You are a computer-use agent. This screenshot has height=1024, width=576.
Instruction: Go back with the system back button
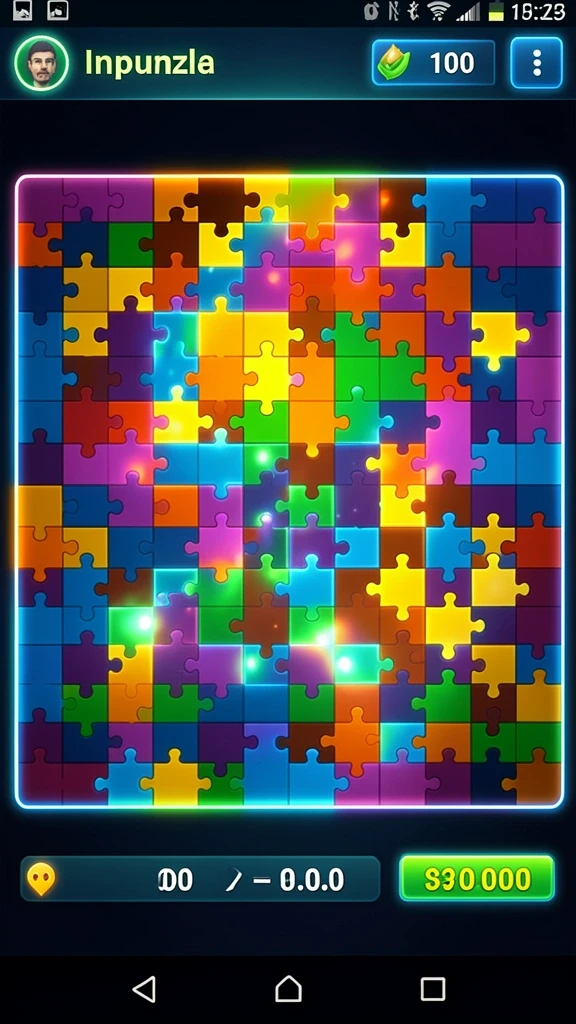[x=144, y=989]
